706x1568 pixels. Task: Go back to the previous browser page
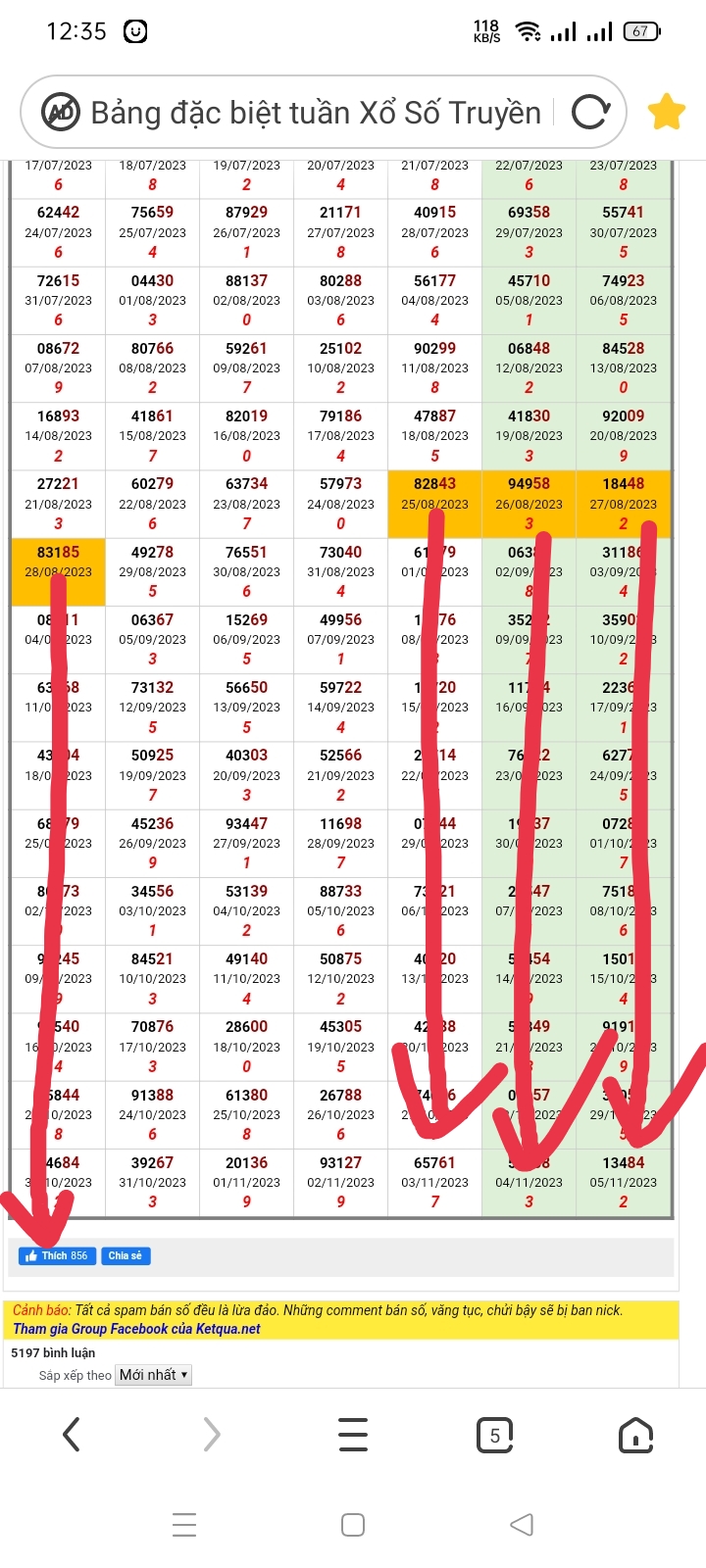(x=71, y=1436)
